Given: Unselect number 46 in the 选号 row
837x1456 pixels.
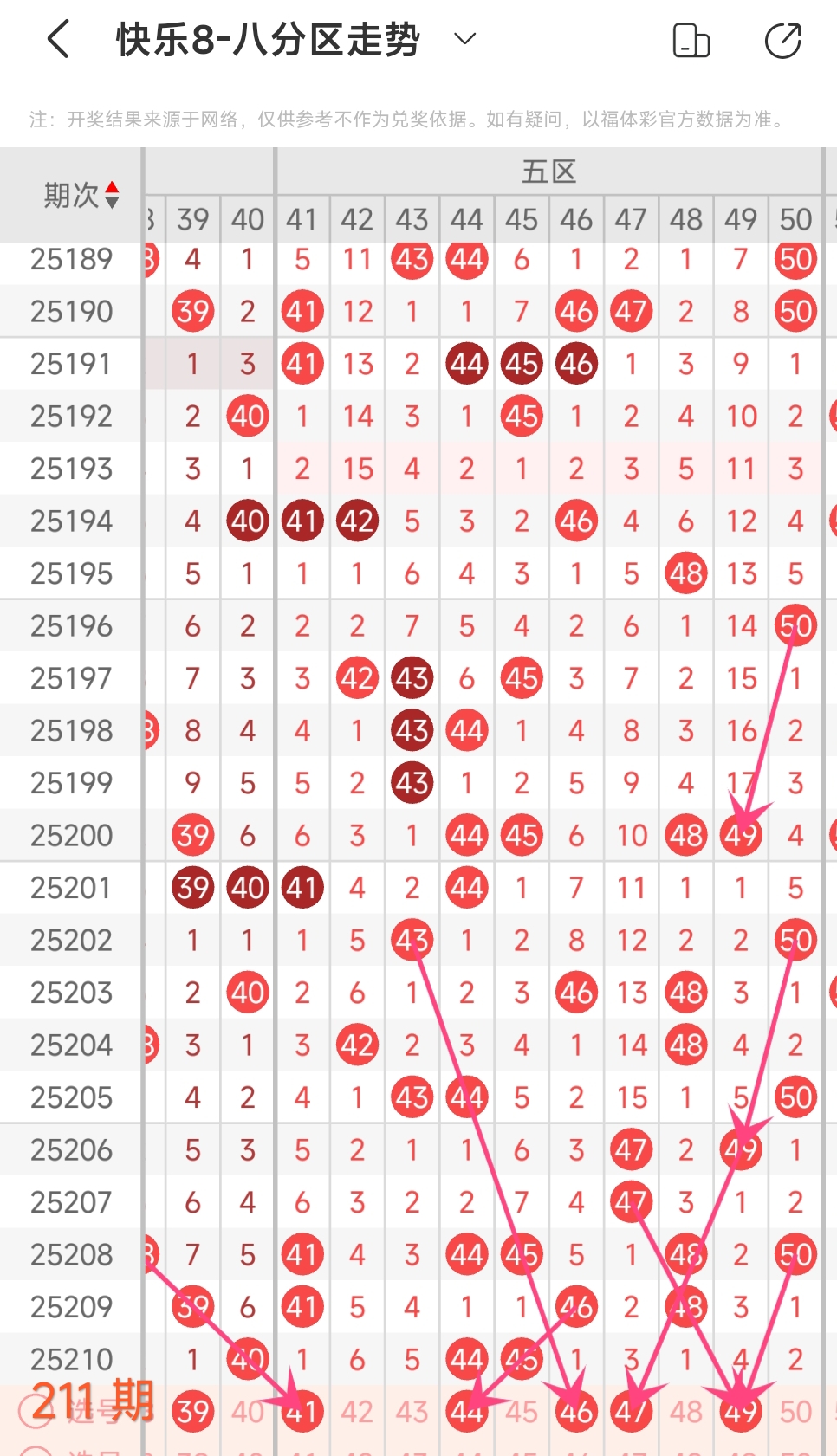Looking at the screenshot, I should (x=576, y=1412).
